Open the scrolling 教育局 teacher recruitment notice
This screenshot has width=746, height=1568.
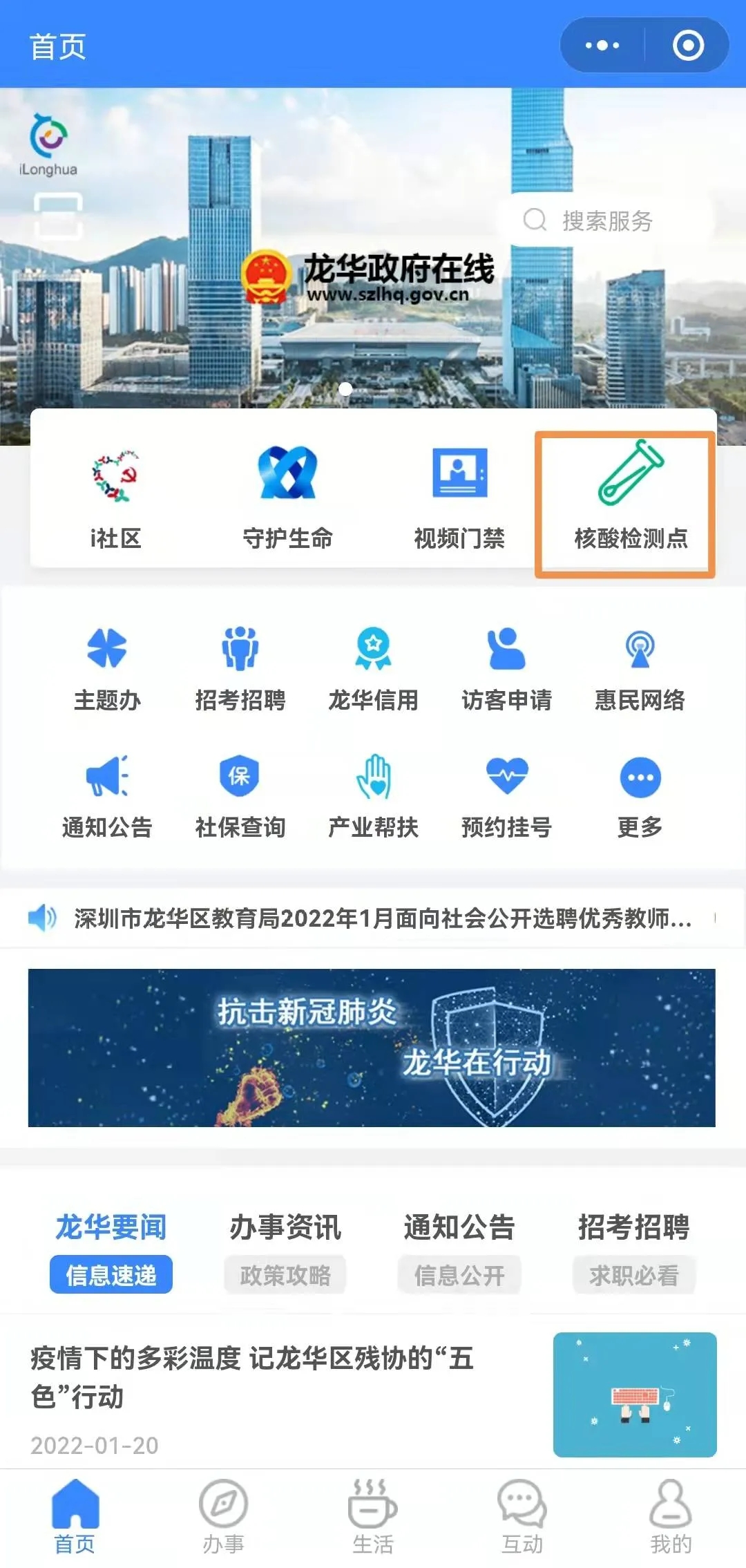(x=382, y=918)
